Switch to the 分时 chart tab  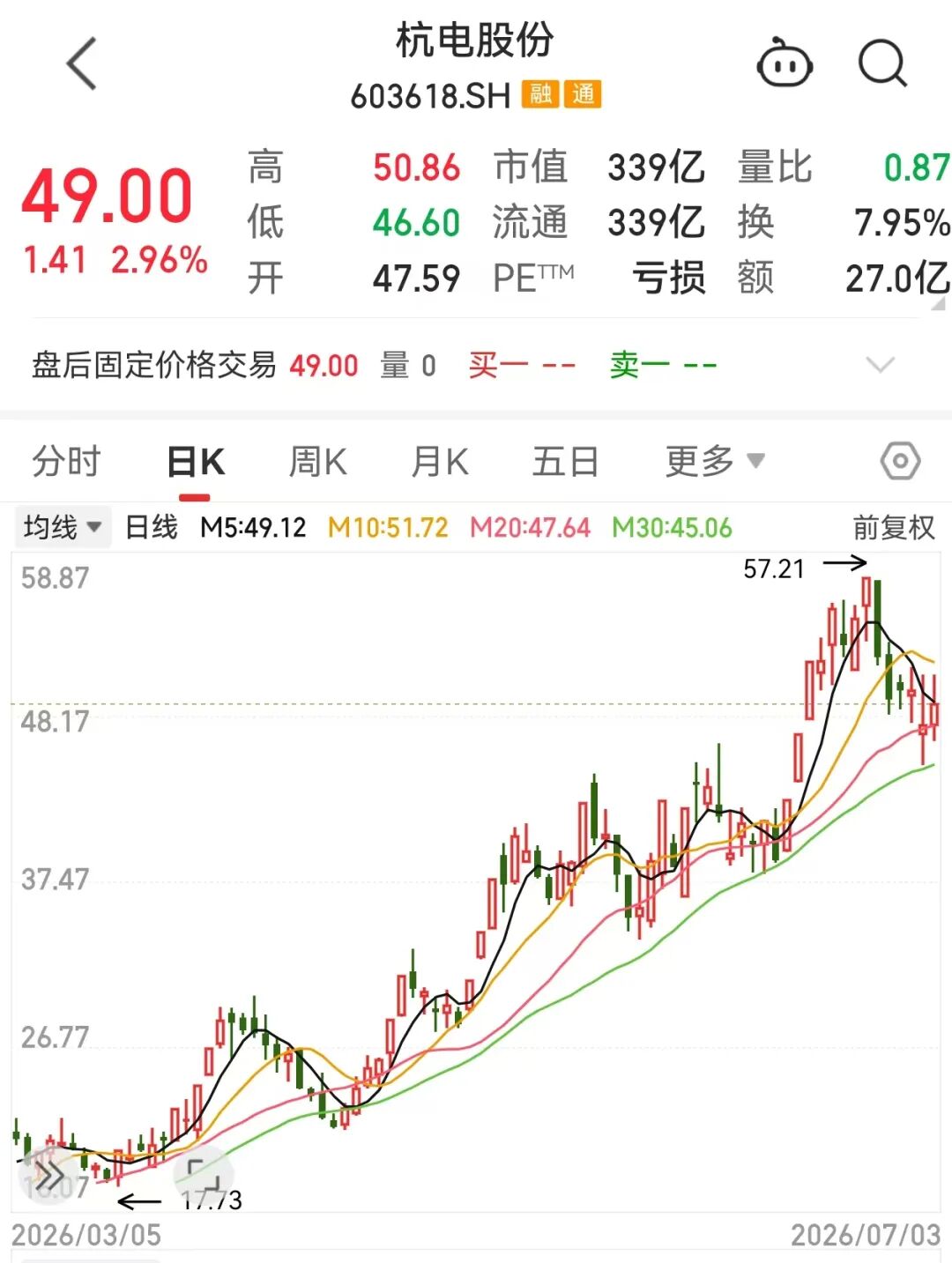click(67, 461)
